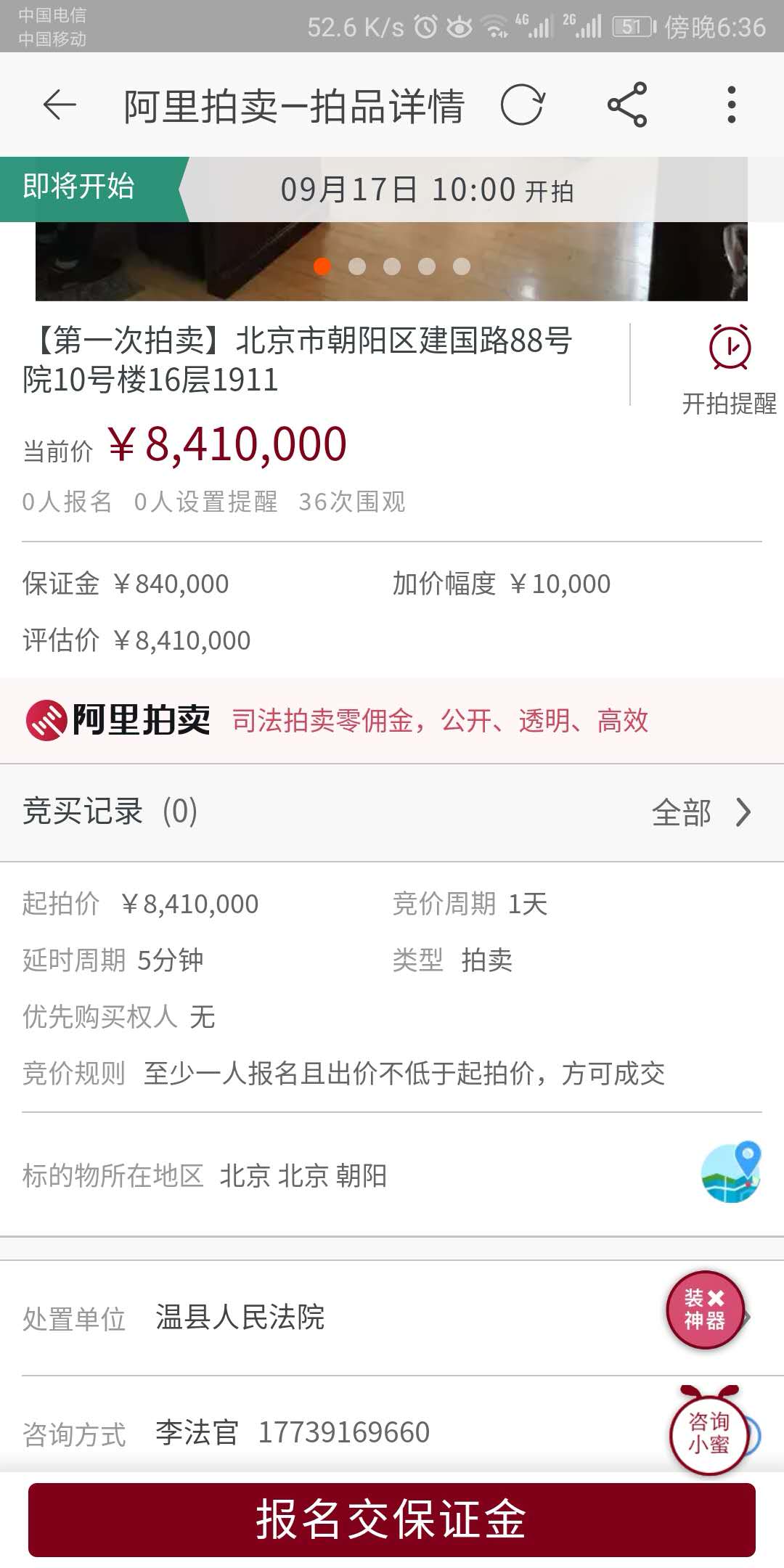Go back using the arrow icon

tap(60, 105)
